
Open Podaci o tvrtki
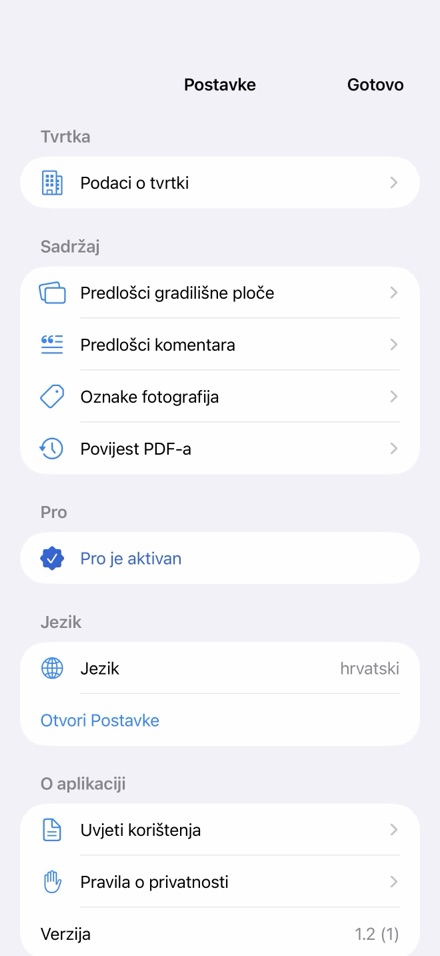tap(220, 183)
